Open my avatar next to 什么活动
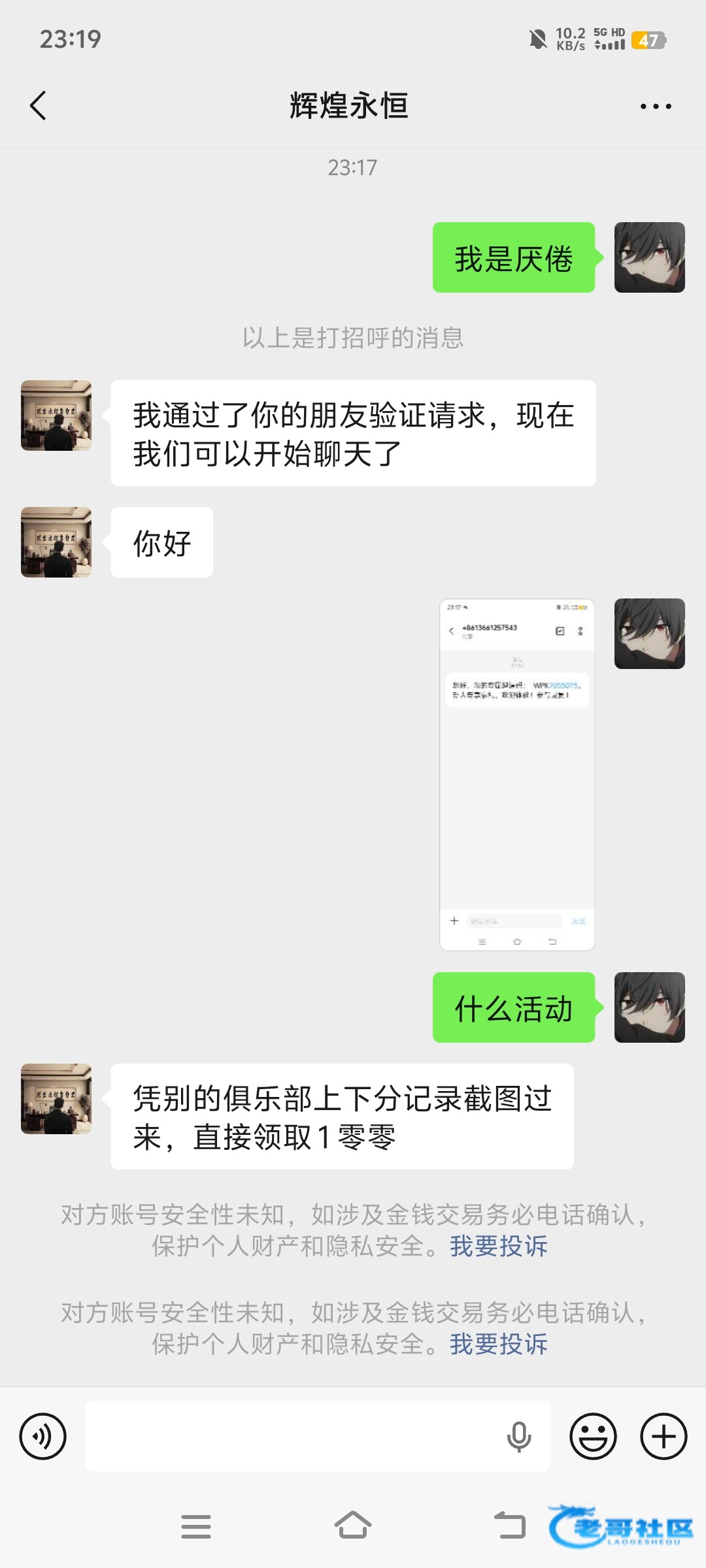This screenshot has width=706, height=1568. [649, 1007]
